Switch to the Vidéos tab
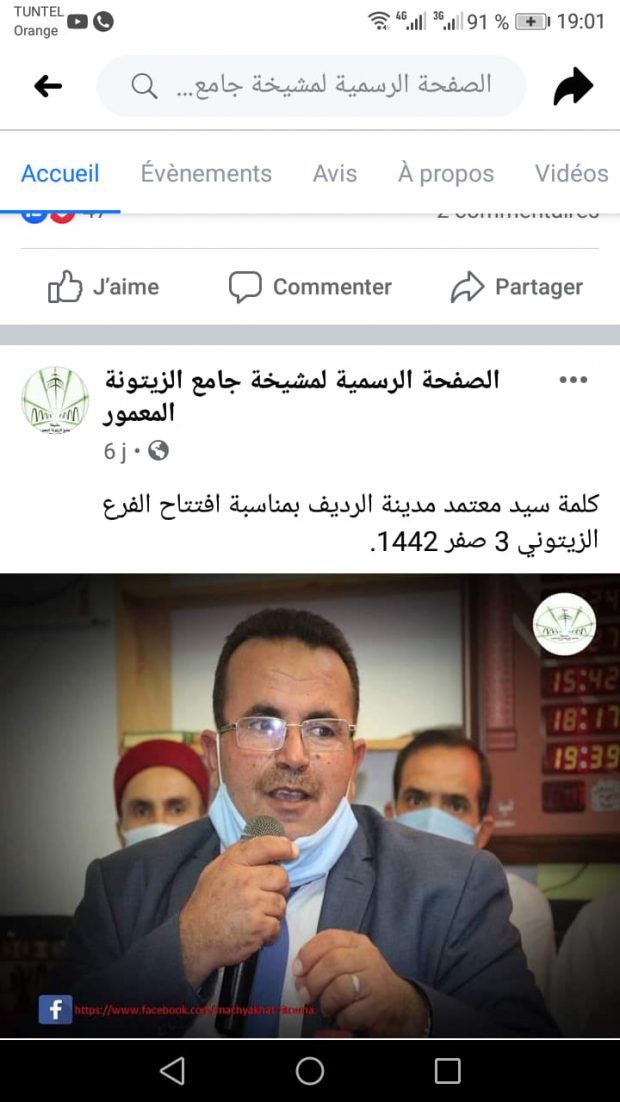 pyautogui.click(x=571, y=173)
